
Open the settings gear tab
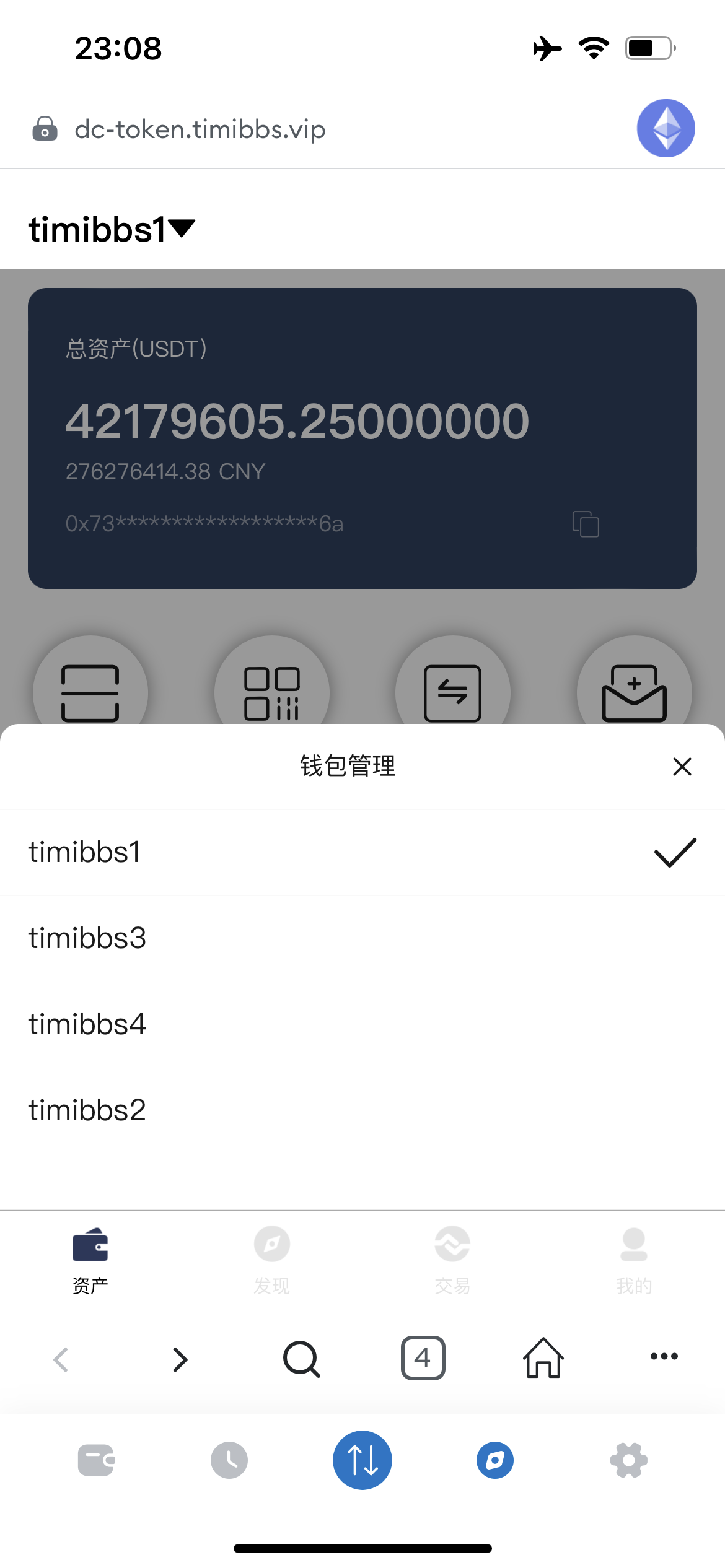tap(628, 1460)
